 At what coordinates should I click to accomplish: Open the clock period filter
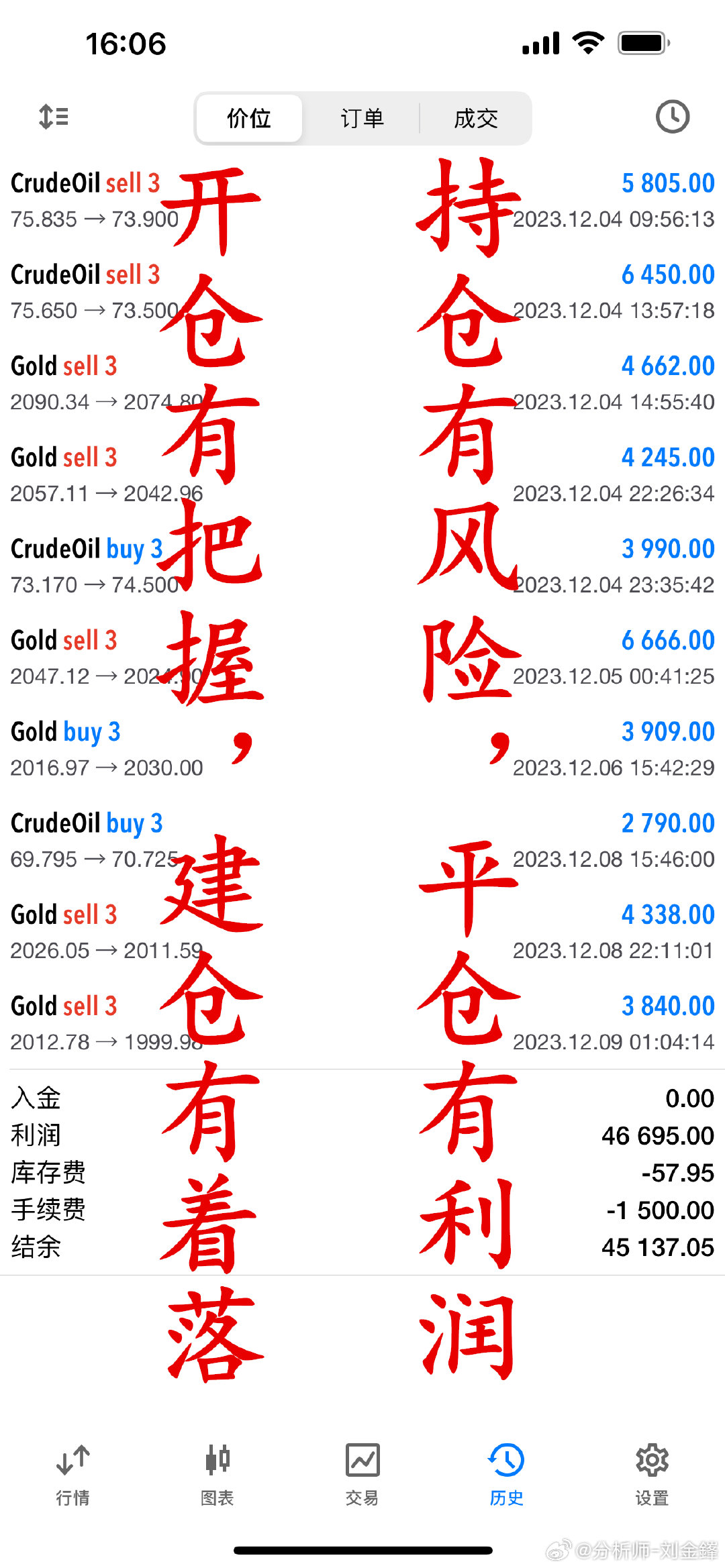tap(672, 117)
